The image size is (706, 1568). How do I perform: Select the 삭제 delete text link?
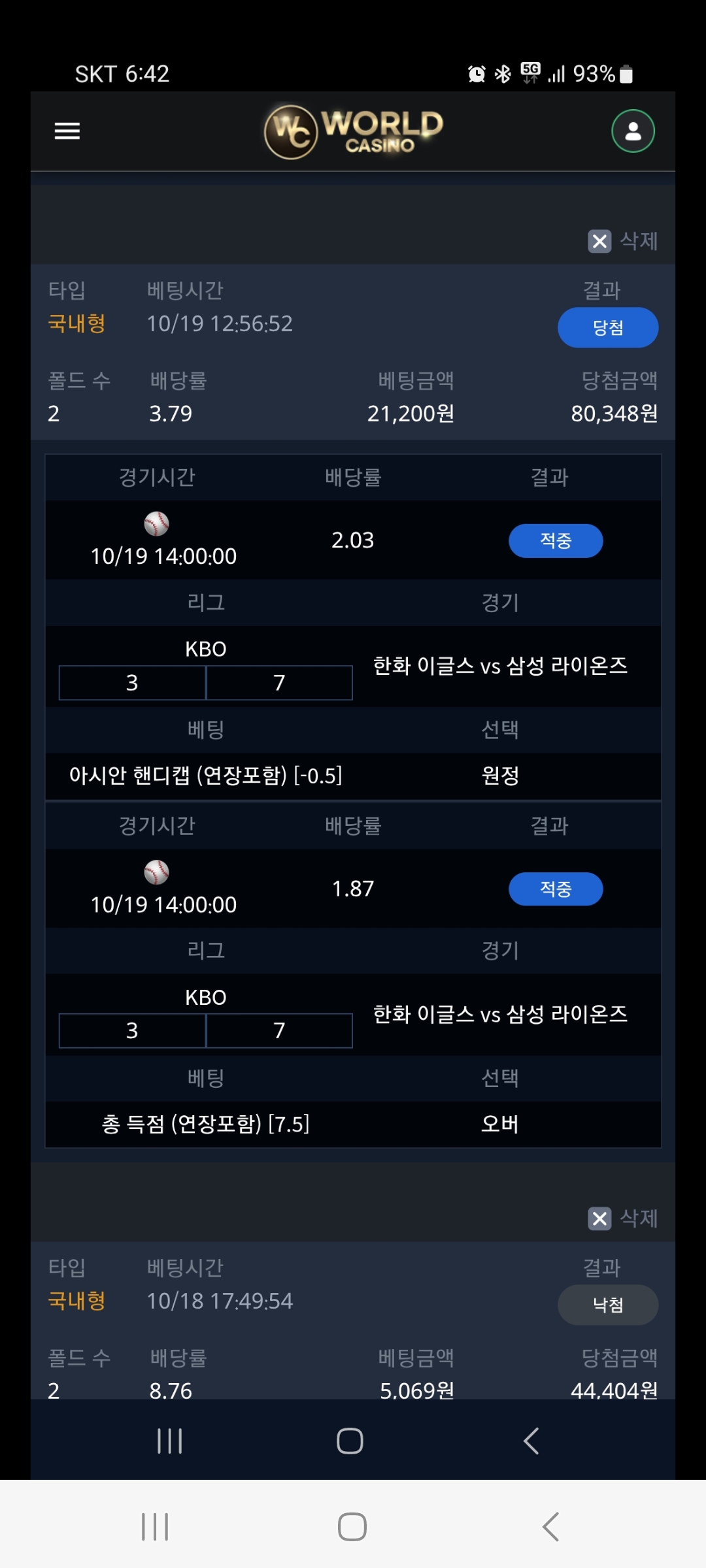[x=639, y=242]
